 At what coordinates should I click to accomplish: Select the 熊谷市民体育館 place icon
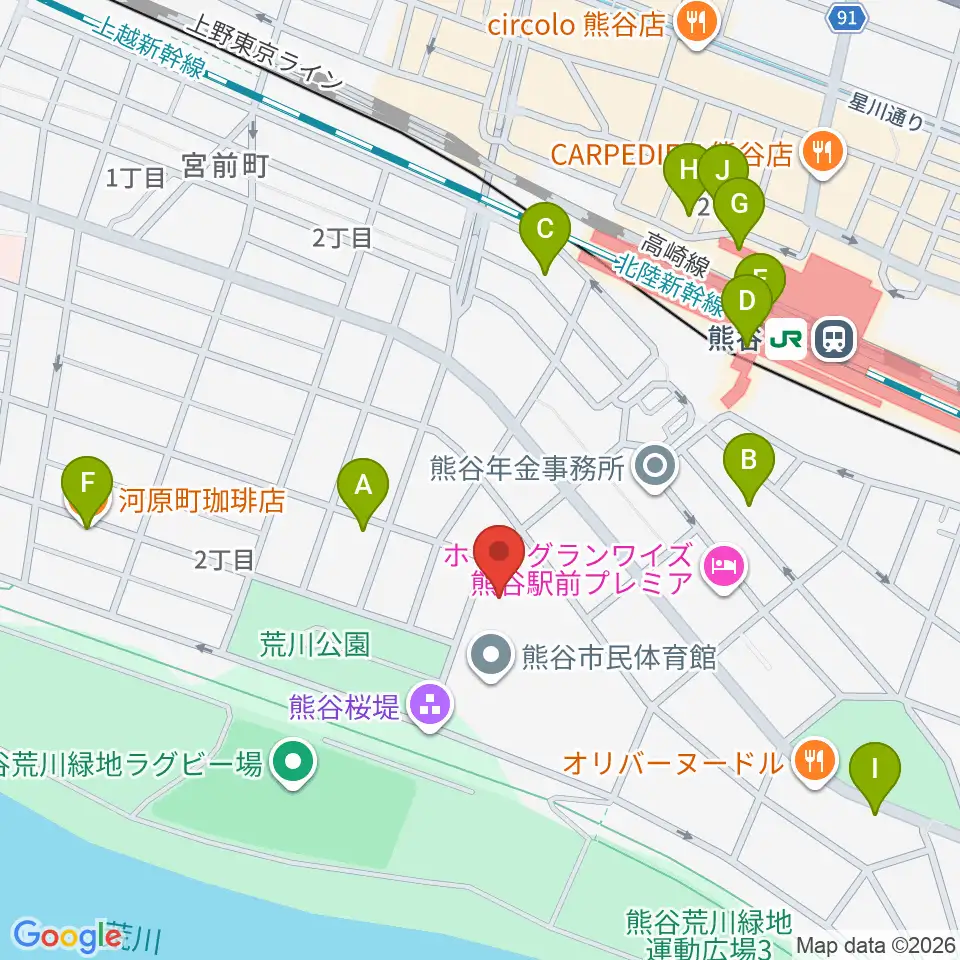491,657
